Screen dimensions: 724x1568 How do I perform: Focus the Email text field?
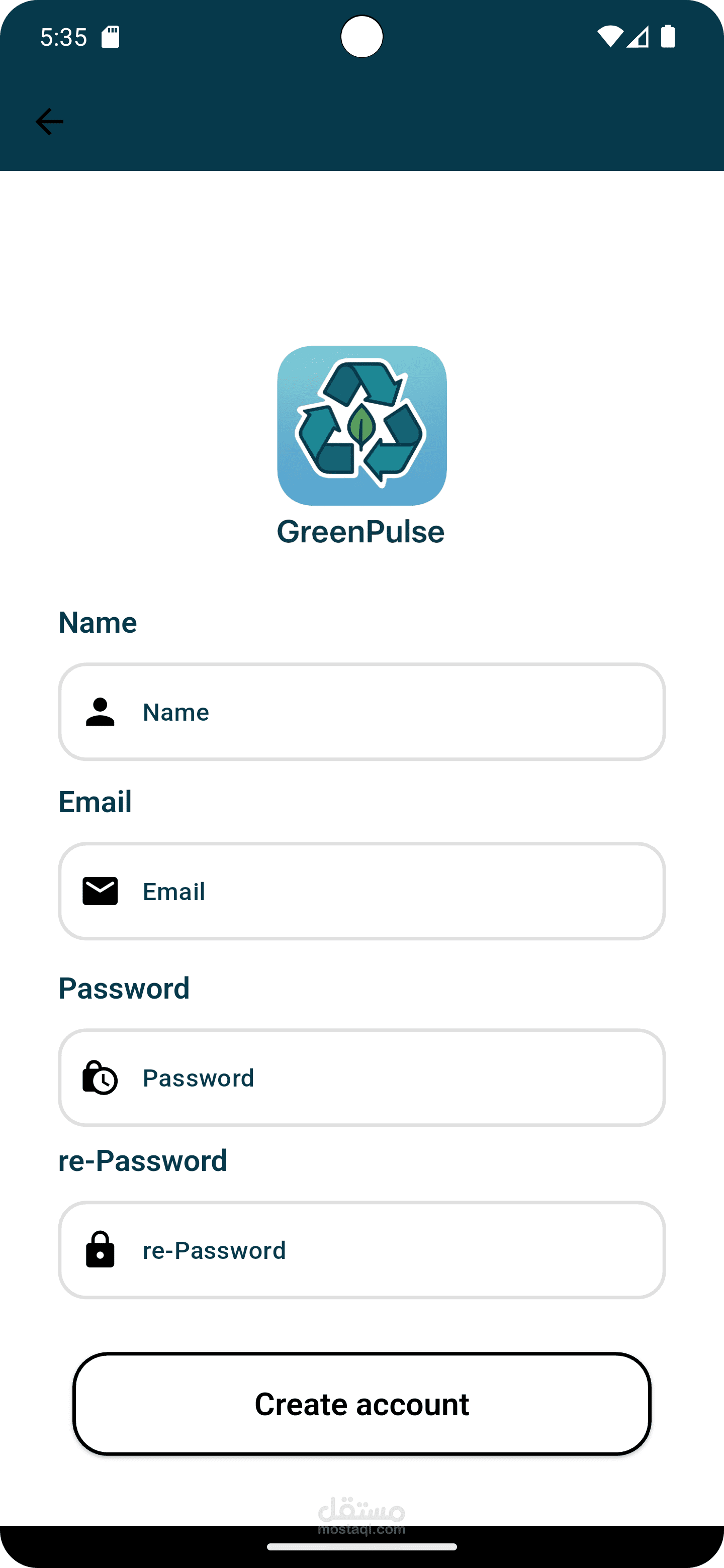pyautogui.click(x=361, y=891)
